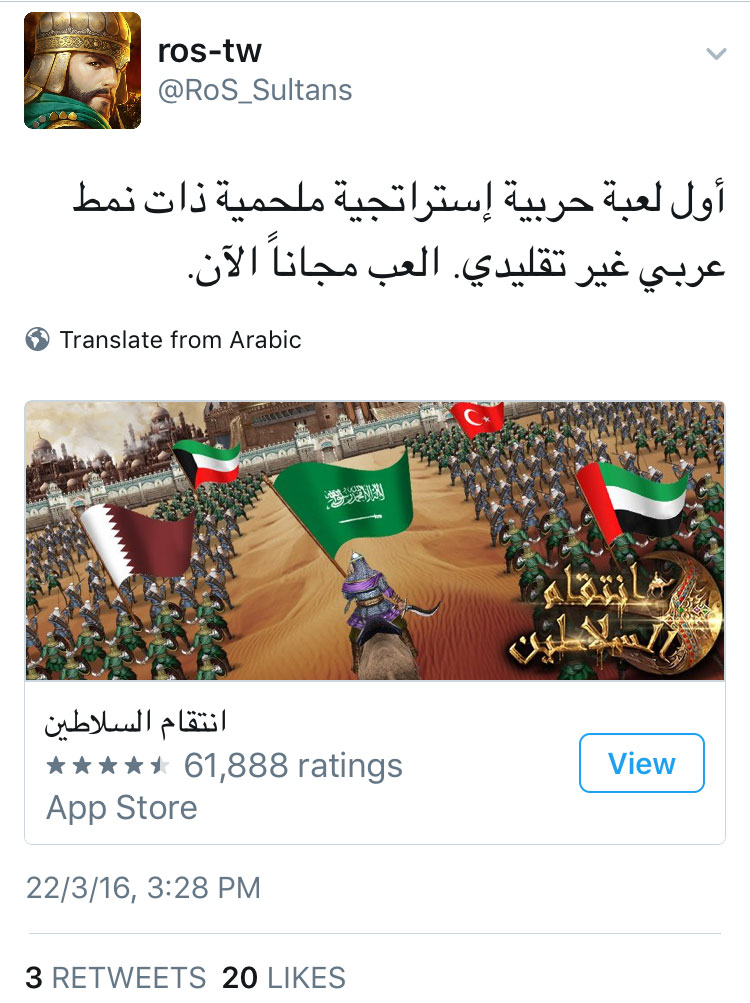Open the game banner image card

(375, 541)
